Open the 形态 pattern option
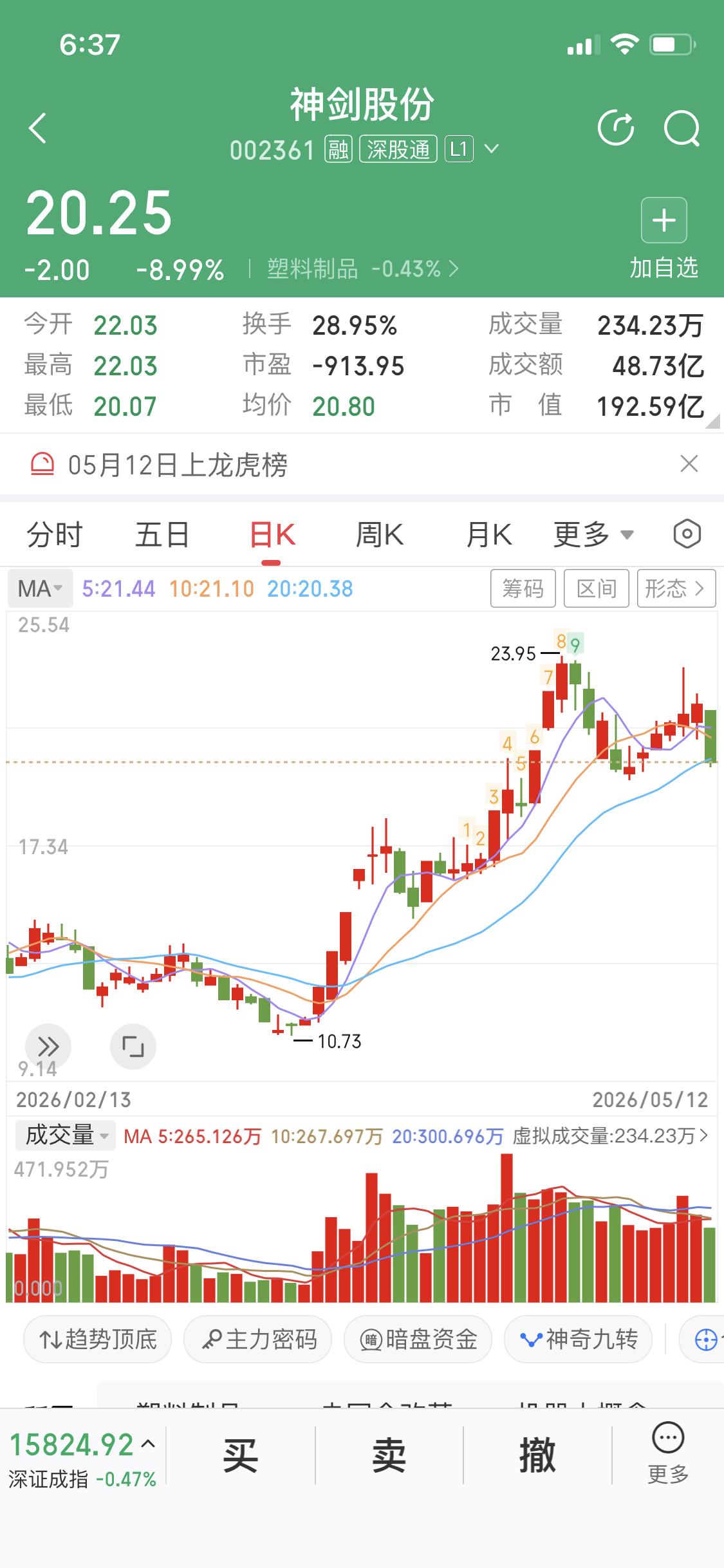 tap(676, 588)
